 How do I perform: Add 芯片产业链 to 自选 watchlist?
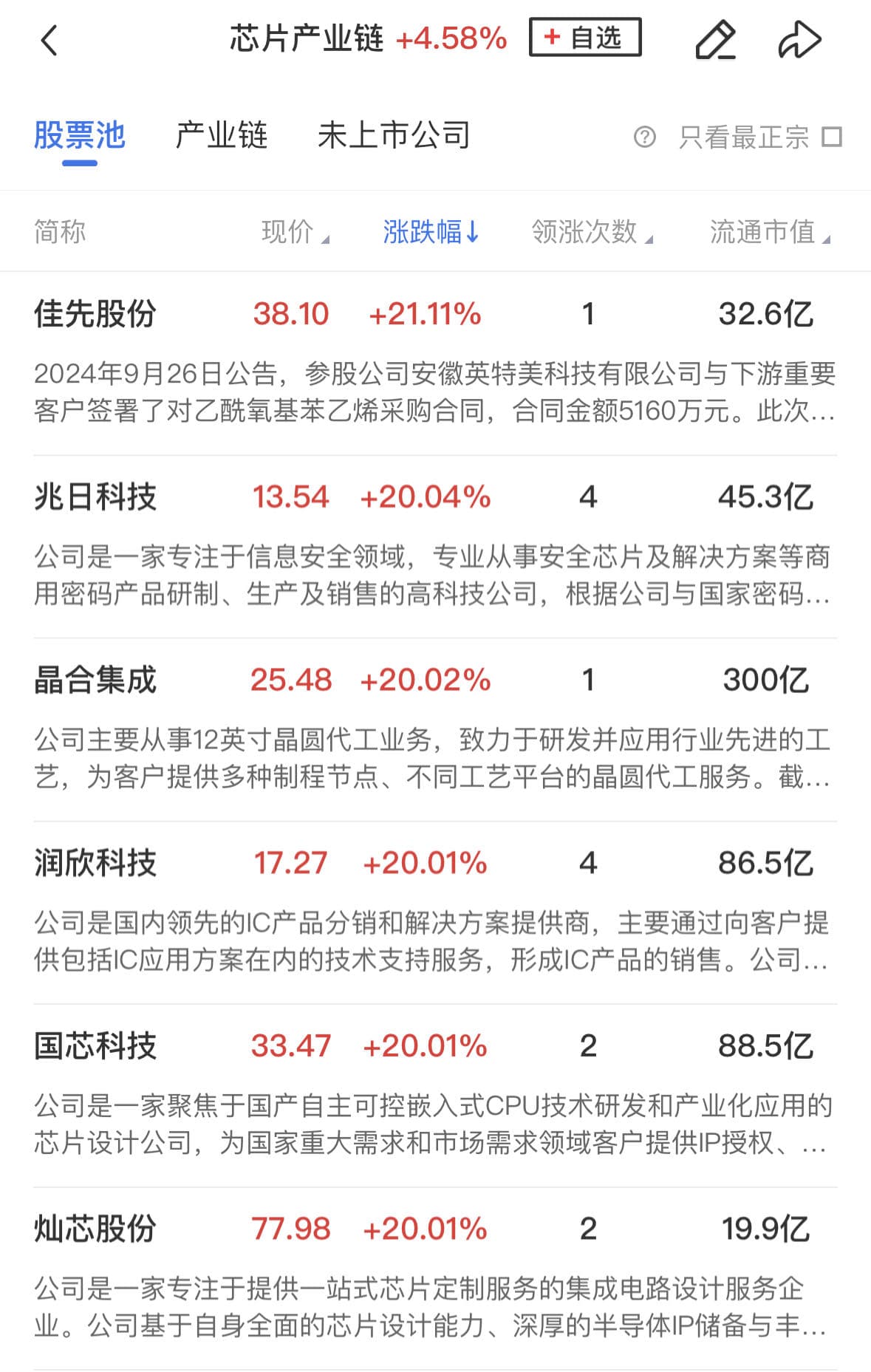point(584,38)
